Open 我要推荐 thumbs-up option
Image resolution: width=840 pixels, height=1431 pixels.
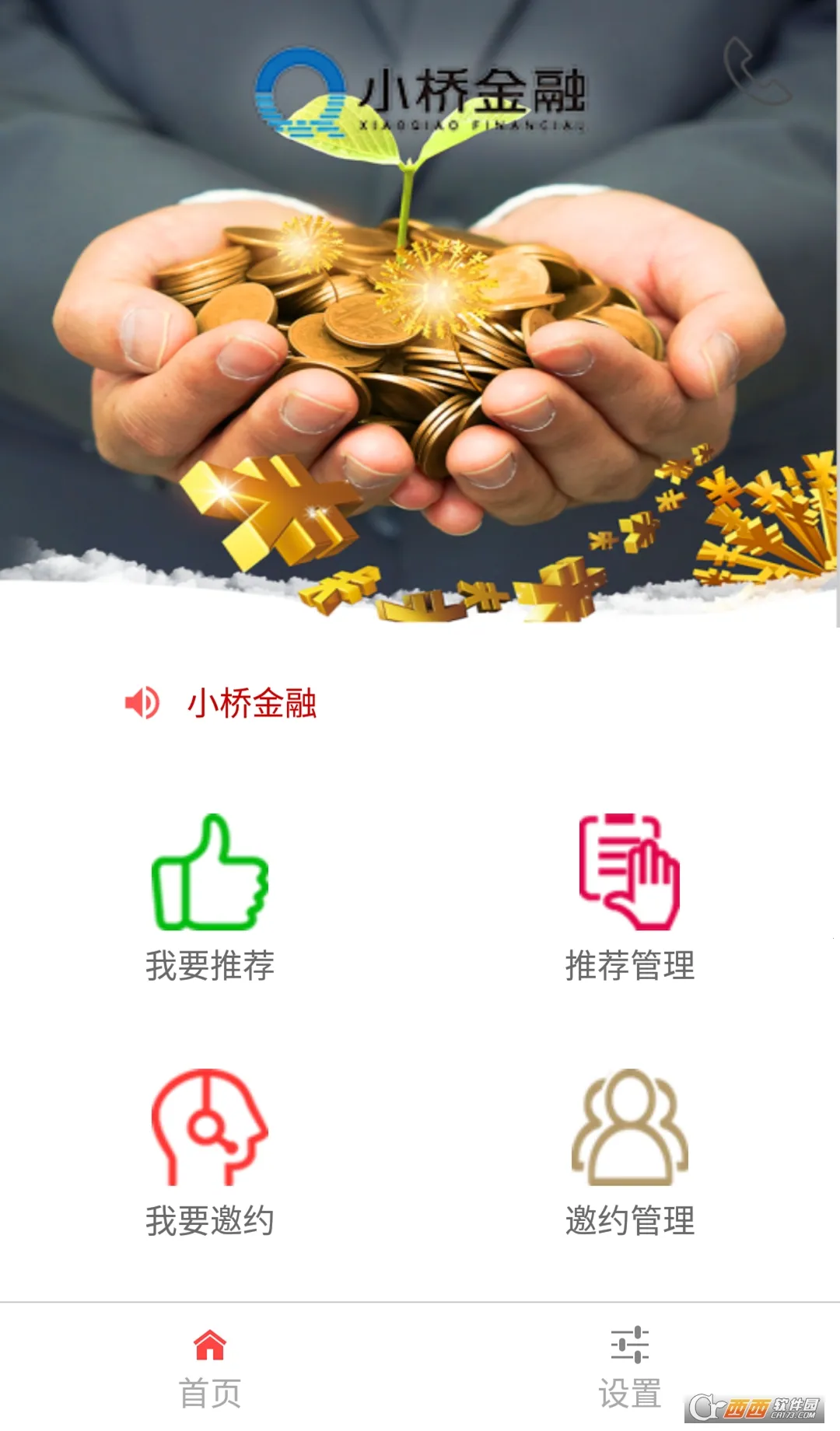click(210, 896)
